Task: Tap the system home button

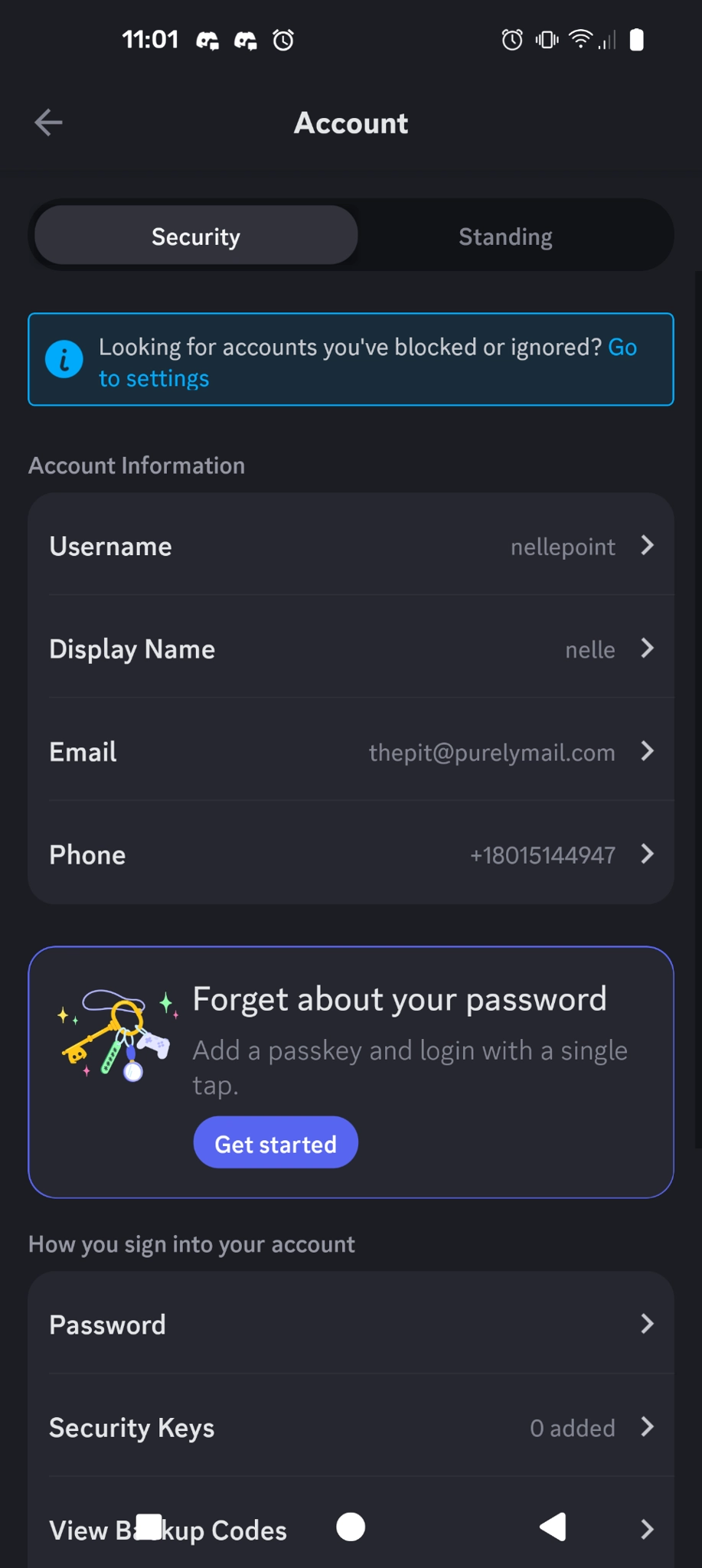Action: [351, 1527]
